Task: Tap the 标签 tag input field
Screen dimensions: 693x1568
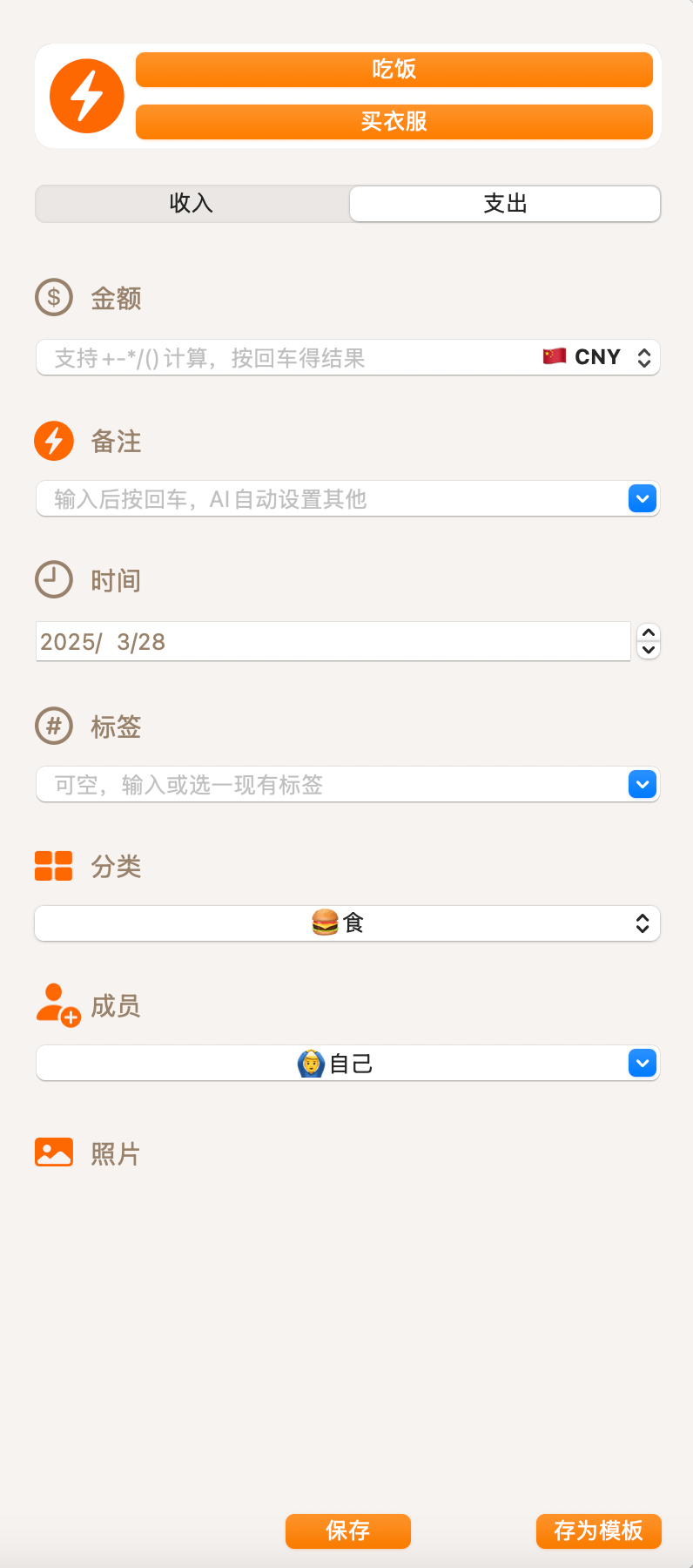Action: (x=331, y=785)
